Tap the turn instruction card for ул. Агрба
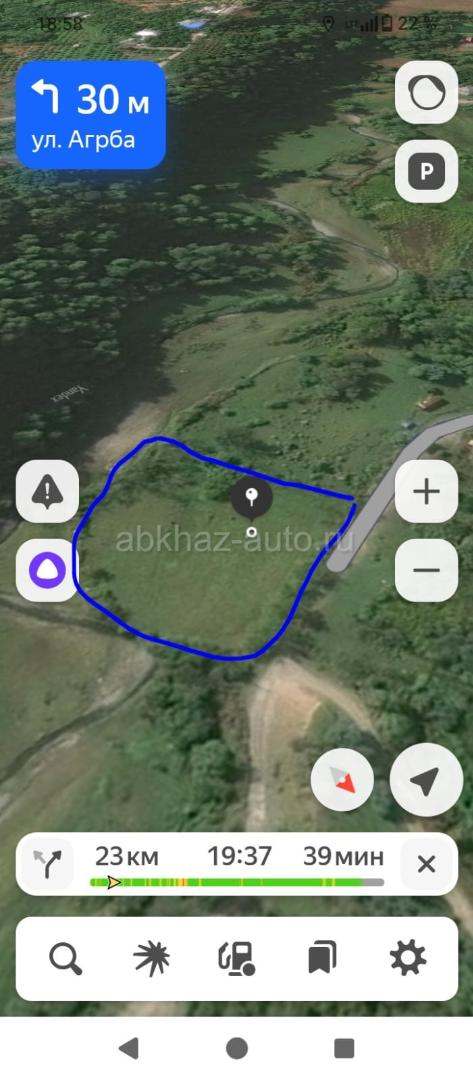Viewport: 473px width, 1080px height. (x=91, y=115)
